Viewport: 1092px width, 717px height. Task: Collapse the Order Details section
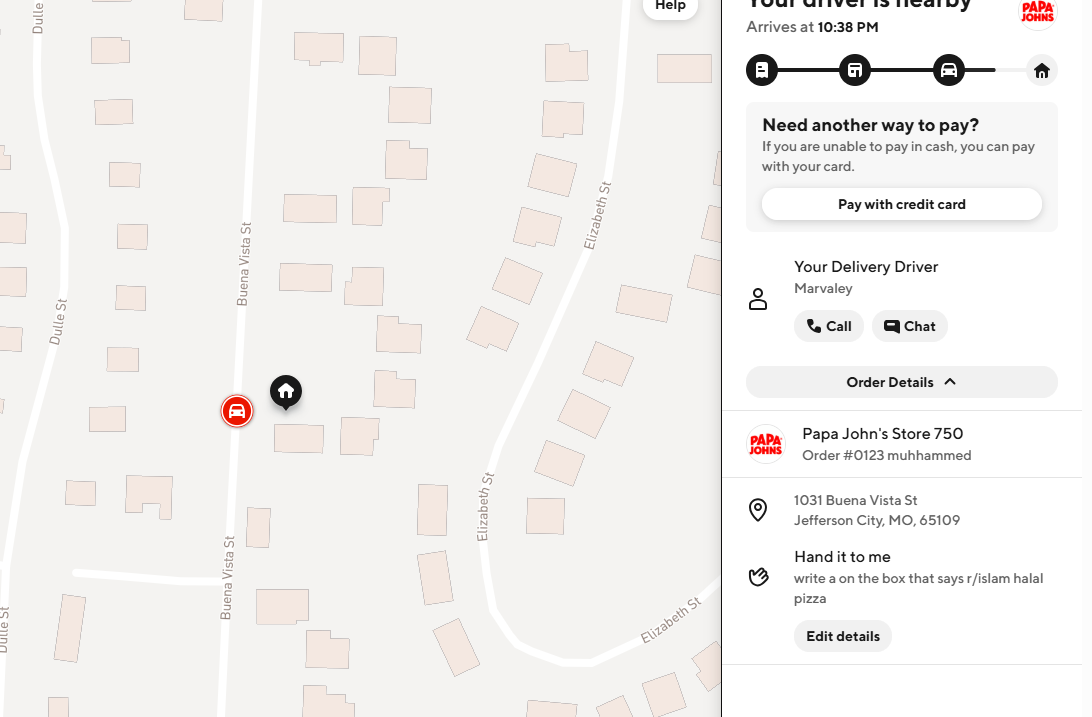901,382
